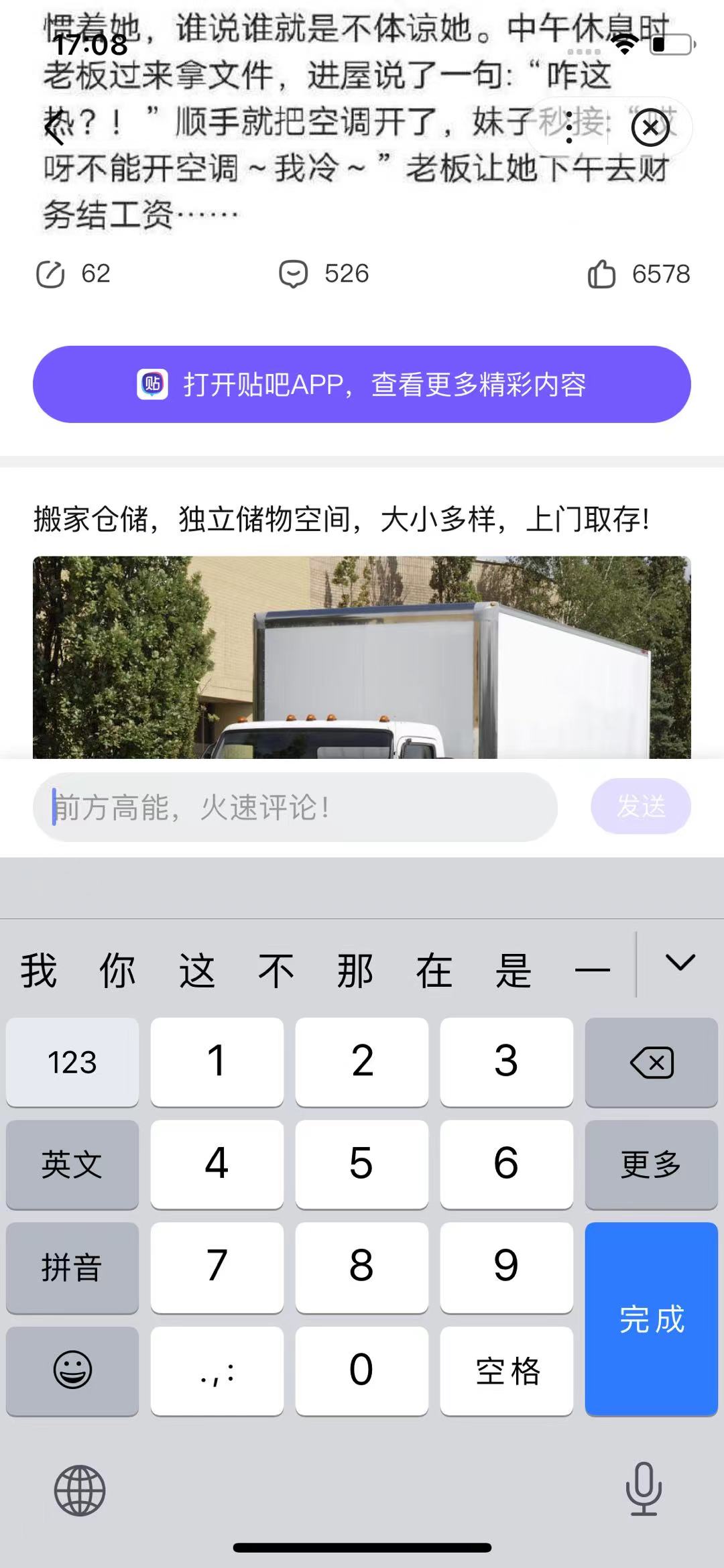Open the 搬家仓储 truck ad image

point(362,657)
